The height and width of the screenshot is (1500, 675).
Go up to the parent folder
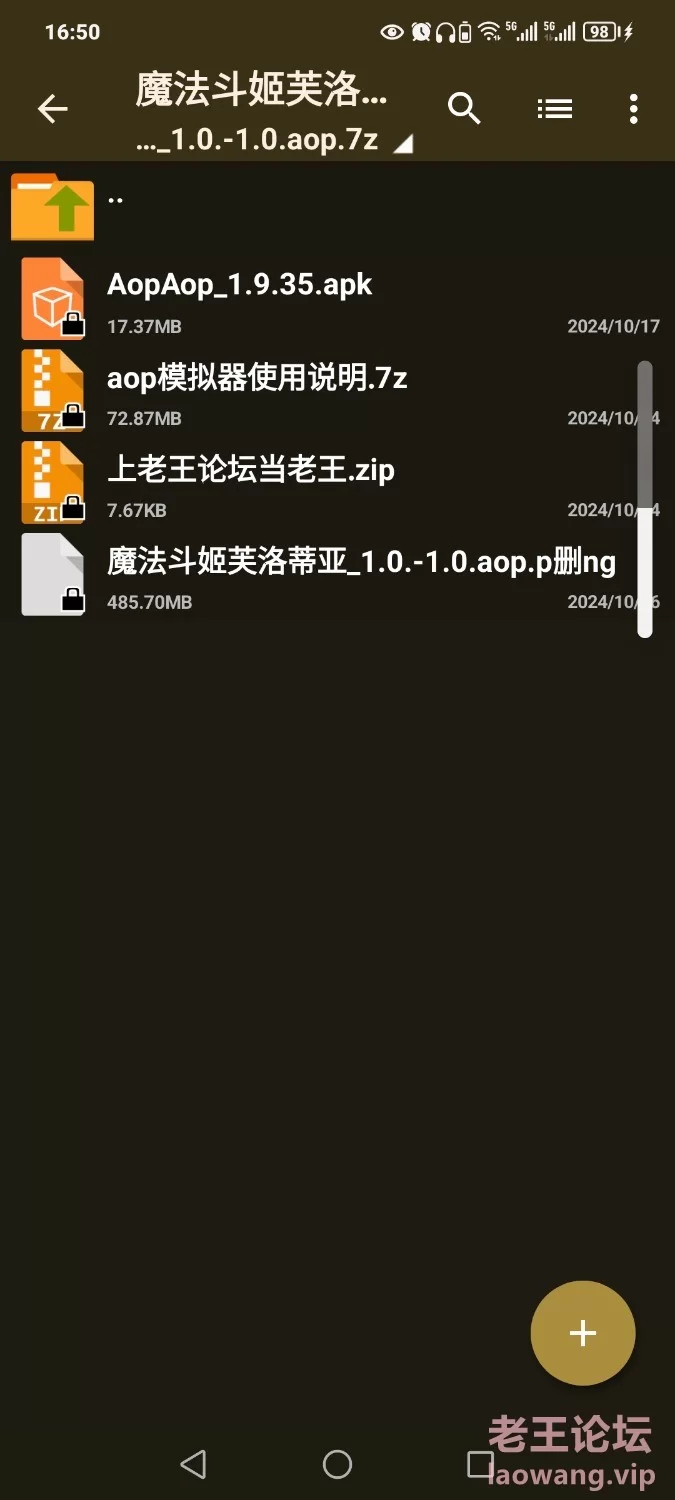[337, 206]
